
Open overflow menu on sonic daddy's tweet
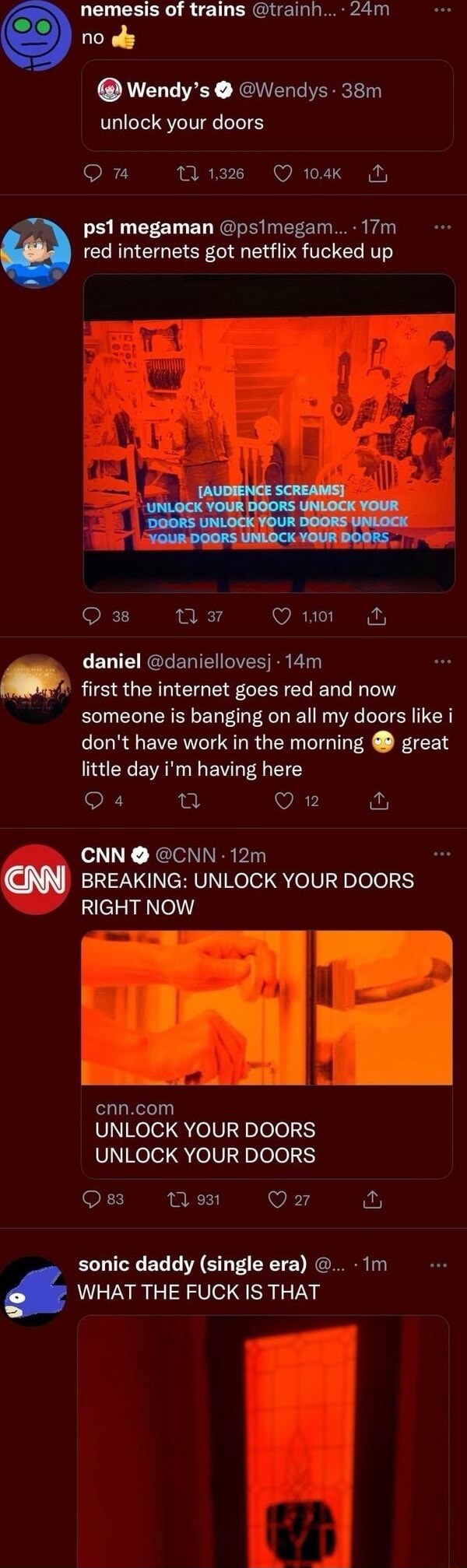coord(439,1265)
